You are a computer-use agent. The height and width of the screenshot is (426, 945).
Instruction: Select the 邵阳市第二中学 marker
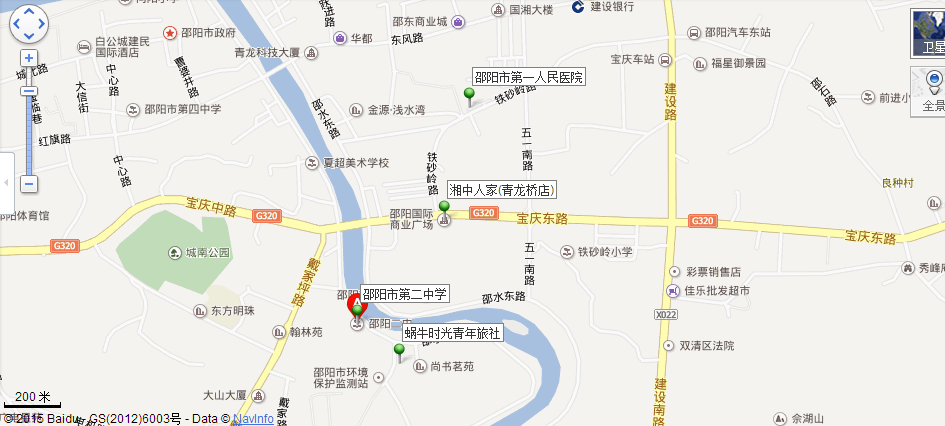[x=357, y=310]
